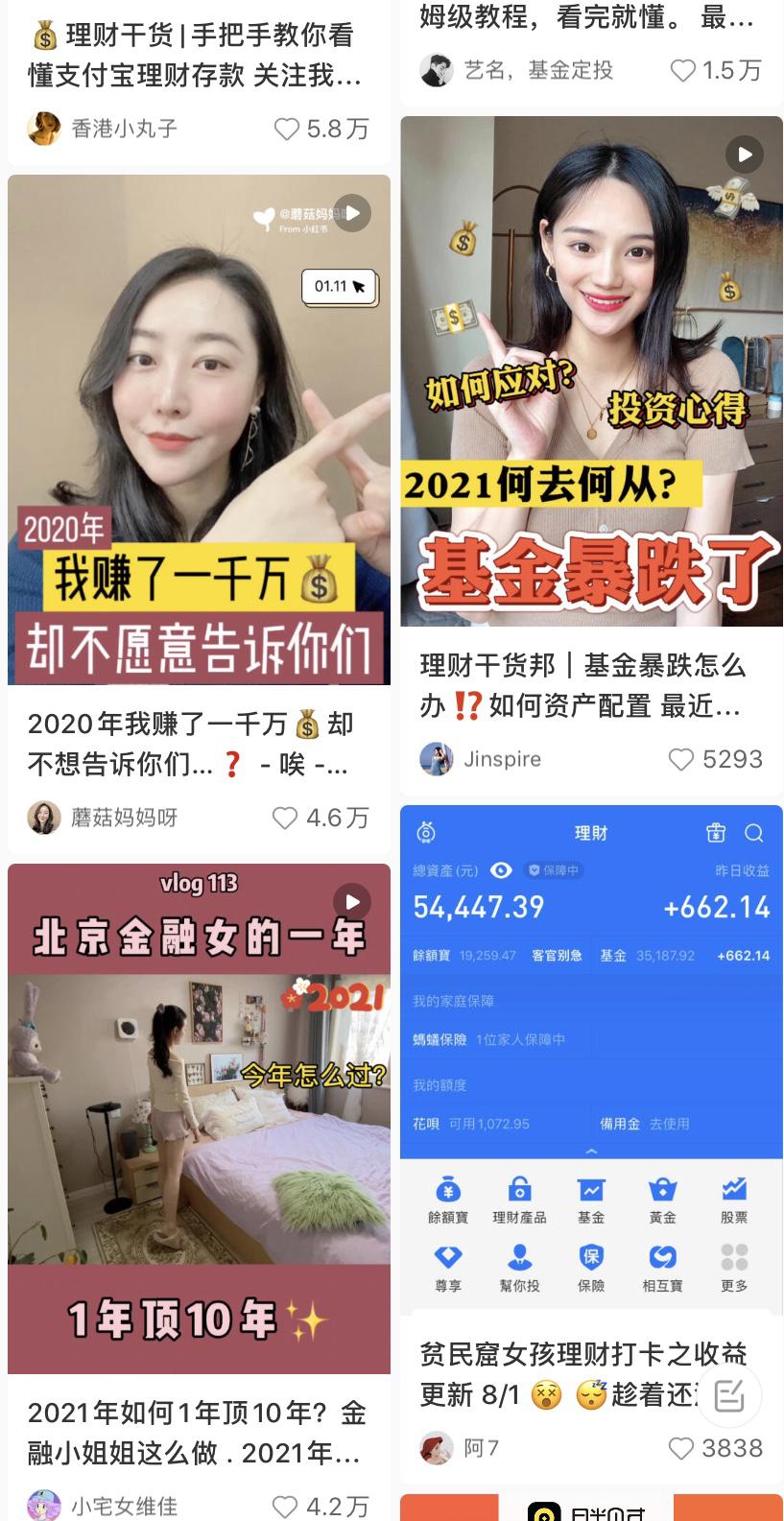Open the compose post pencil button
Viewport: 784px width, 1521px height.
click(x=731, y=1395)
